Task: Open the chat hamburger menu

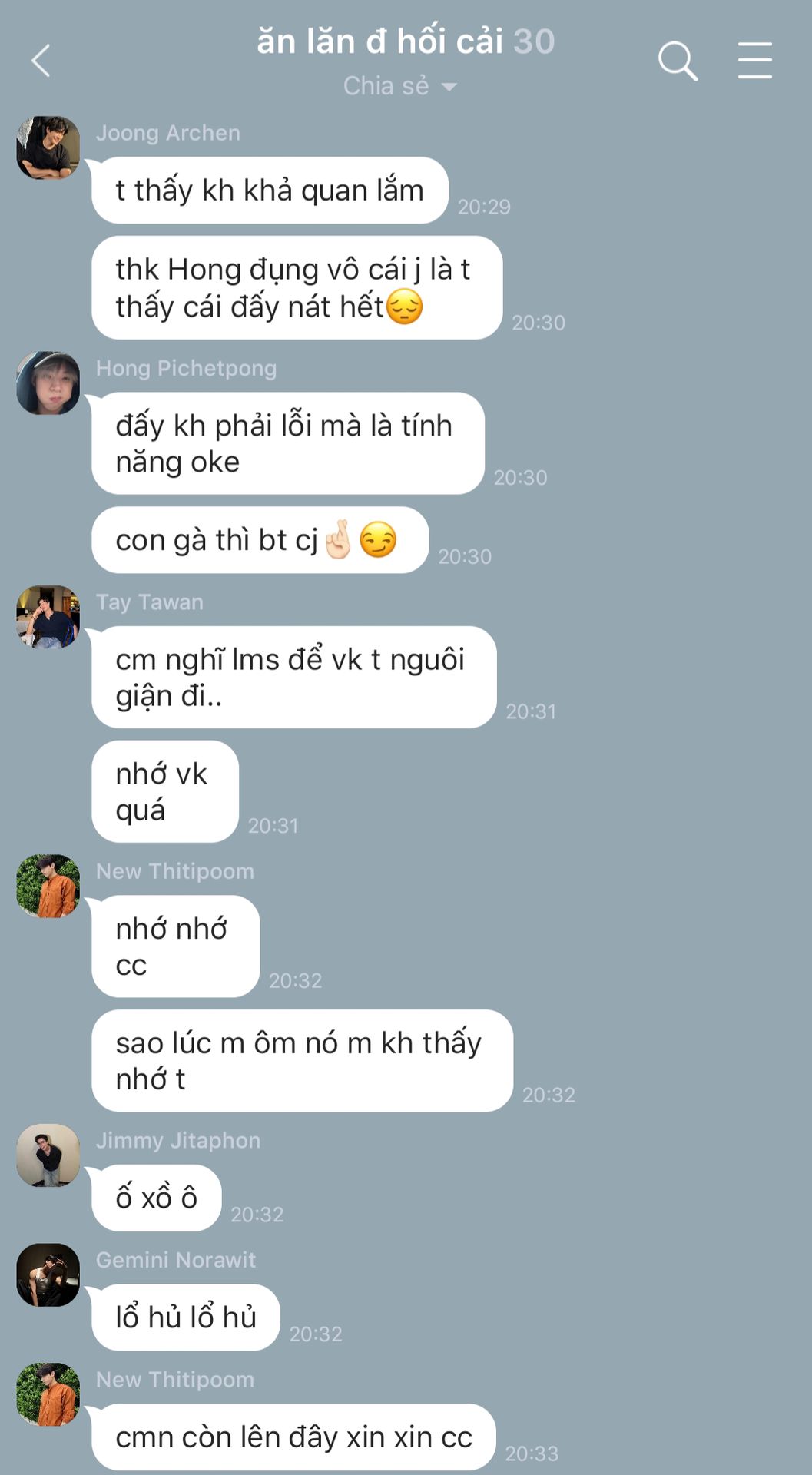Action: click(754, 61)
